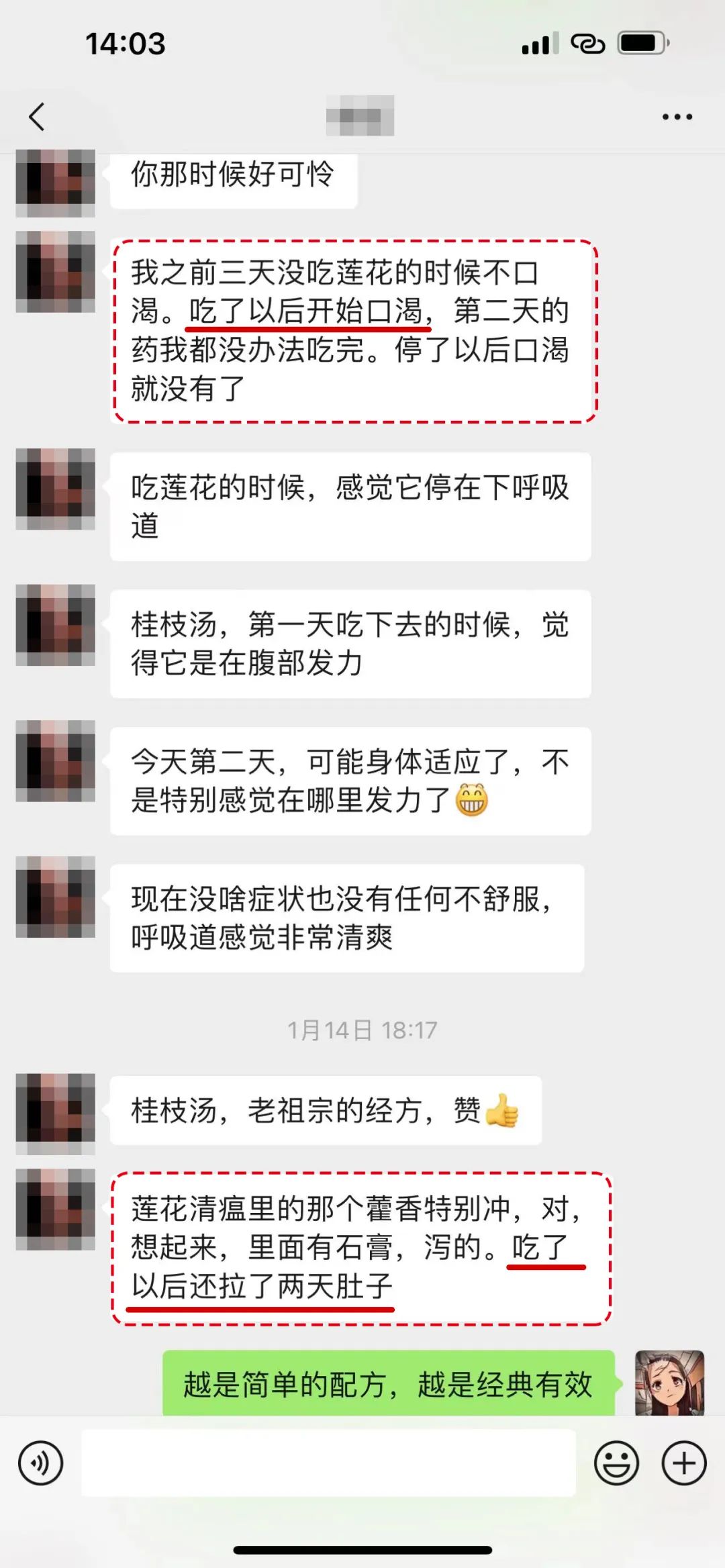The image size is (725, 1568).
Task: Open my avatar beside the green message
Action: coord(669,1382)
